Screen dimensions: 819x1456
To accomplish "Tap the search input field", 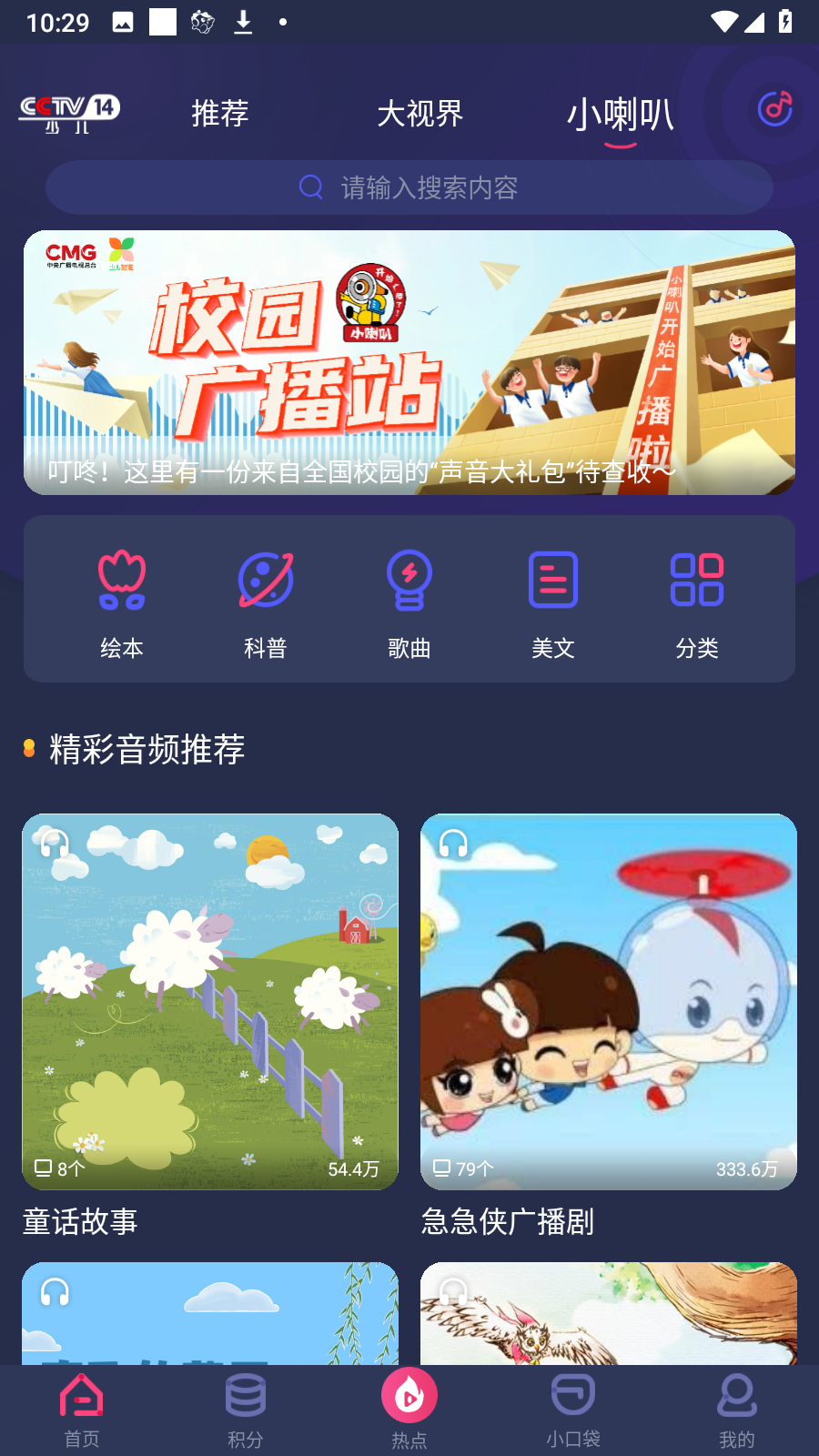I will pos(409,188).
